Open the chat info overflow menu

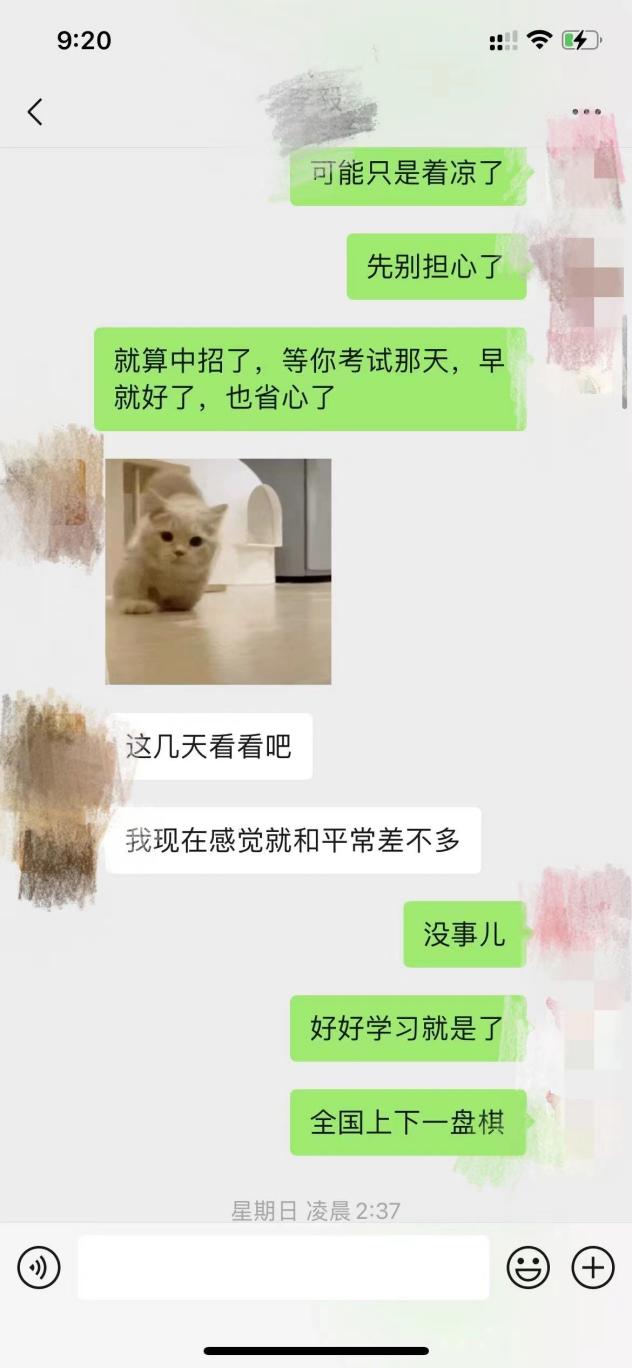click(x=587, y=112)
